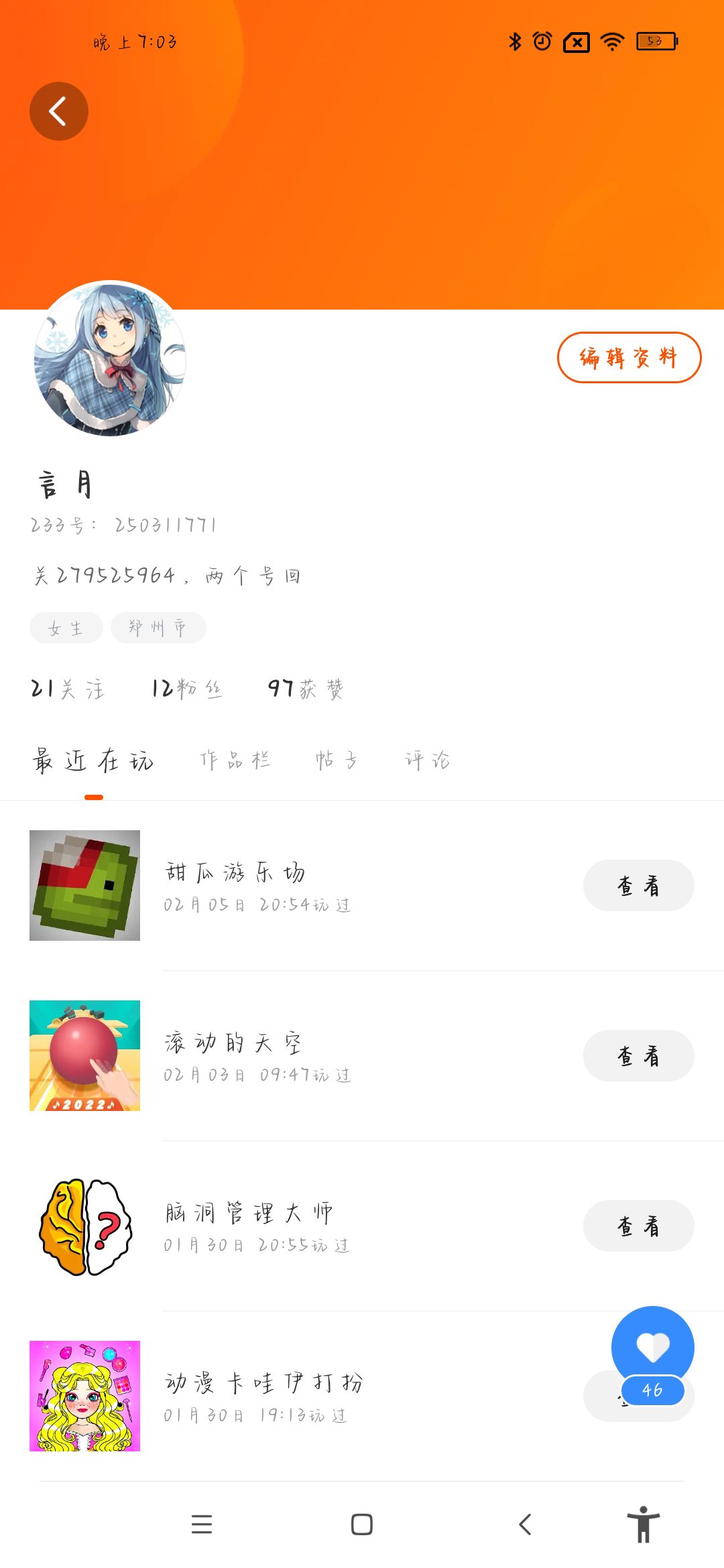Switch to the 帖子 tab
The image size is (724, 1568).
pyautogui.click(x=337, y=761)
